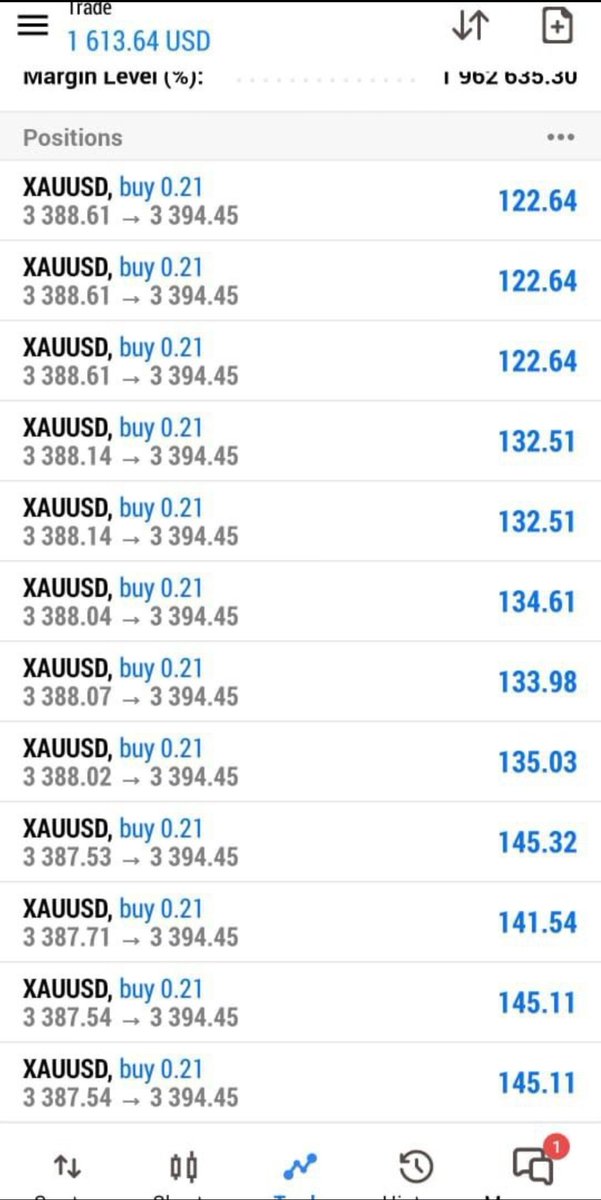Open the XAUUSD position with profit 133.98
The height and width of the screenshot is (1200, 601).
pyautogui.click(x=300, y=681)
